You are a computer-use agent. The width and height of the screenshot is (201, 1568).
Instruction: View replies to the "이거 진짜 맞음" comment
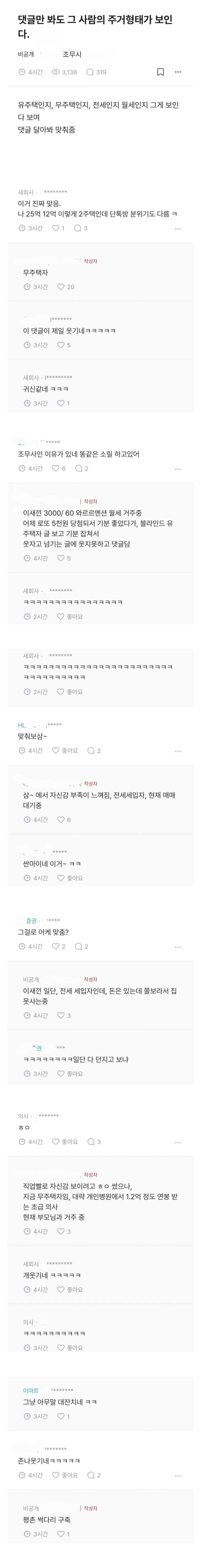coord(80,228)
